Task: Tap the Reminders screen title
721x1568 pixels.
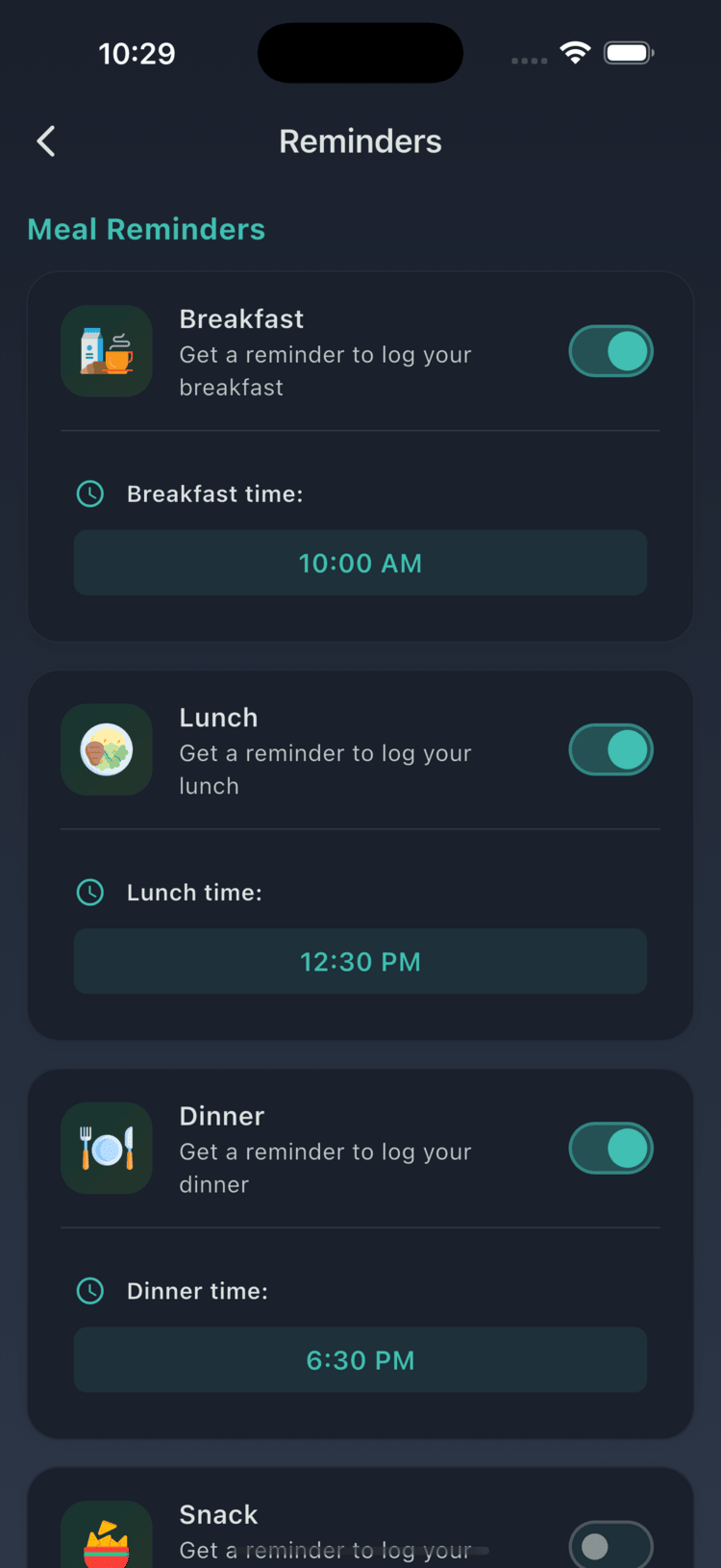Action: [360, 140]
